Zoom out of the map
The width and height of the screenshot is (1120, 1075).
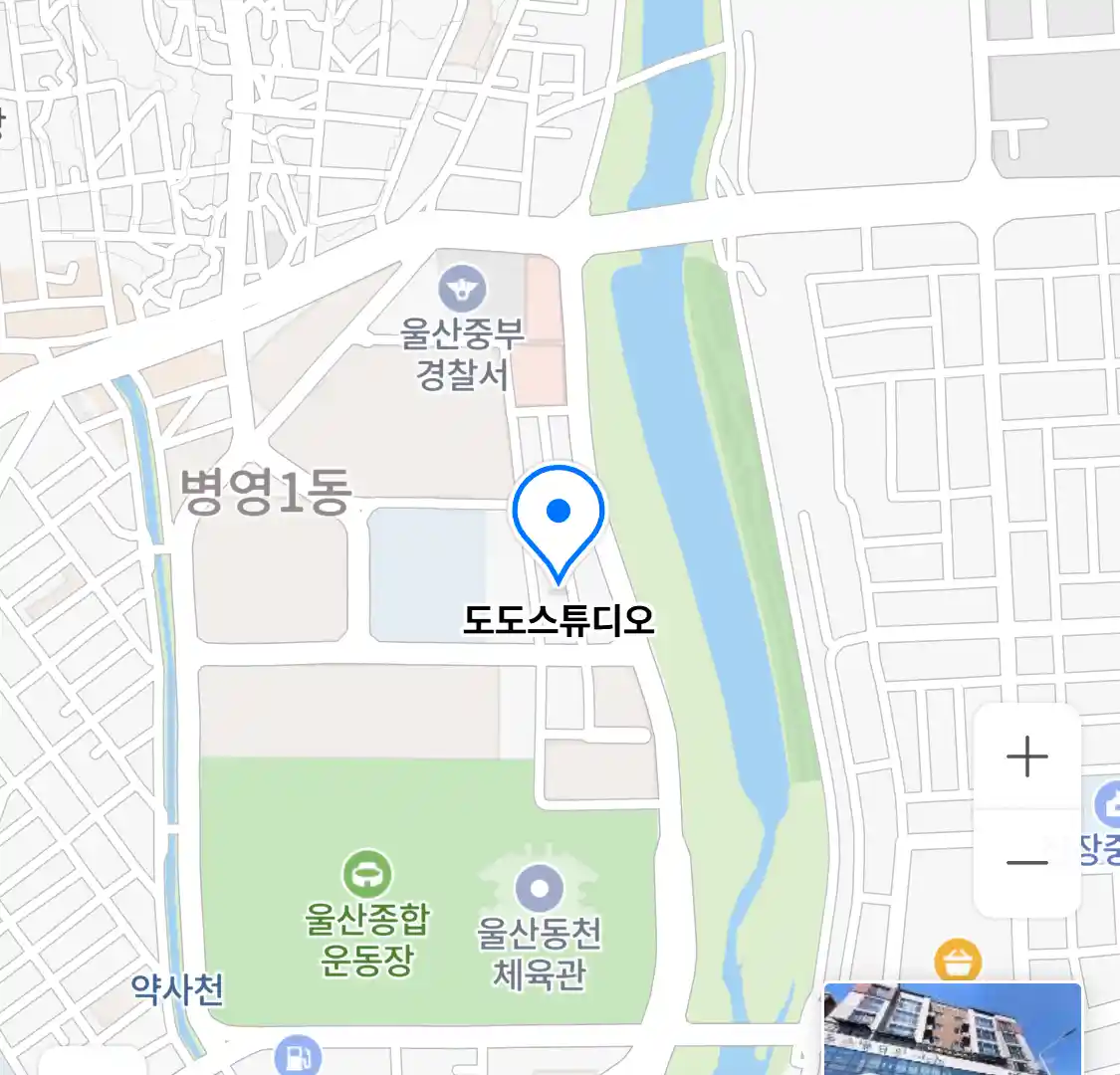tap(1026, 862)
